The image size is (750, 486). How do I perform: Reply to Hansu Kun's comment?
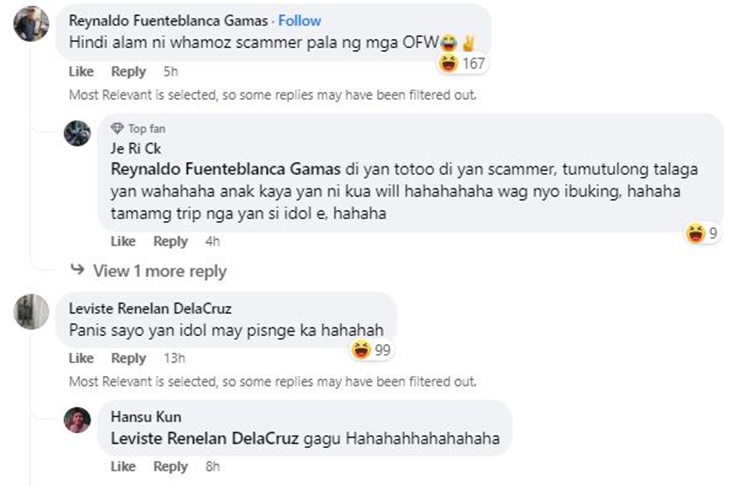[170, 467]
